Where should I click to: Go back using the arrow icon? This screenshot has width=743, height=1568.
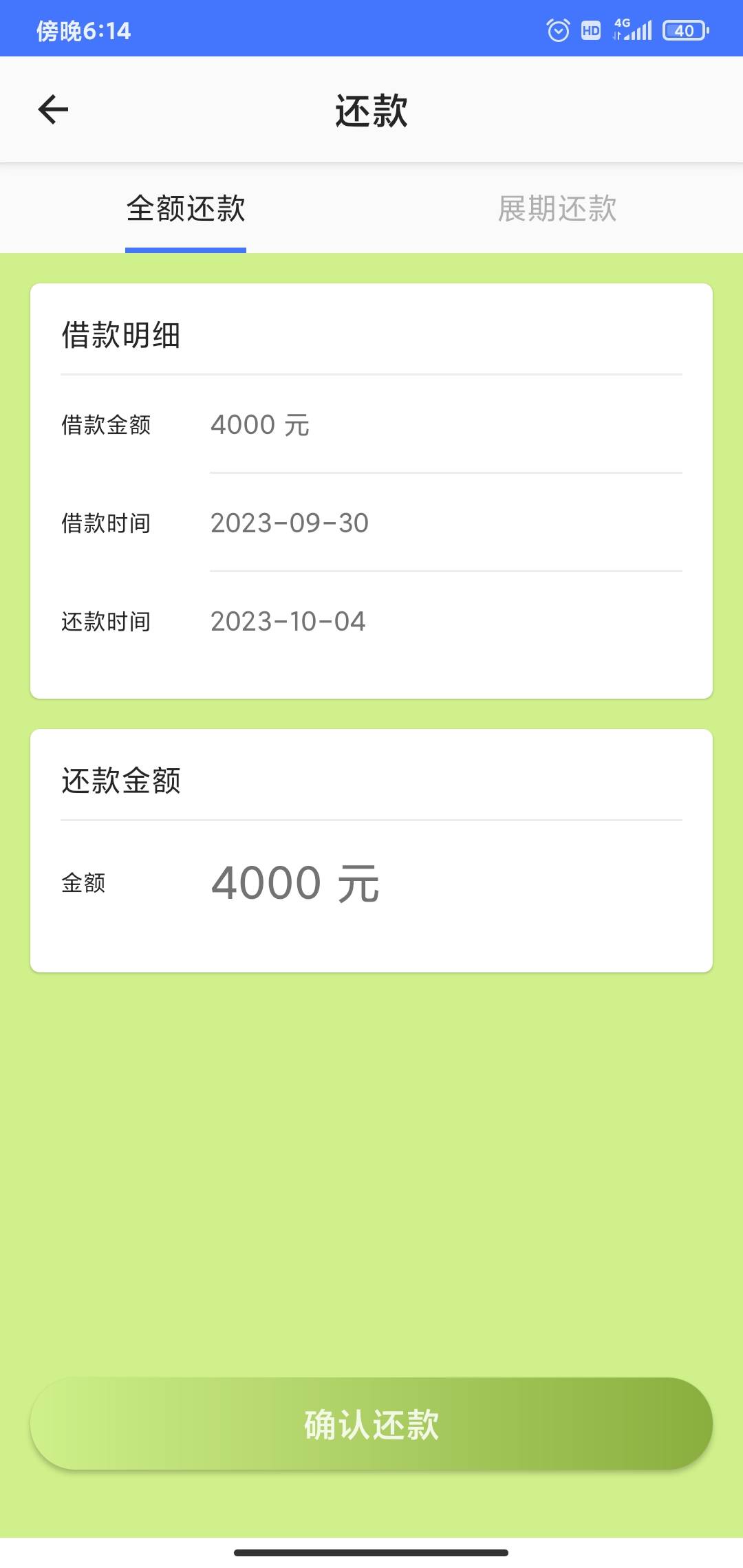[x=53, y=109]
